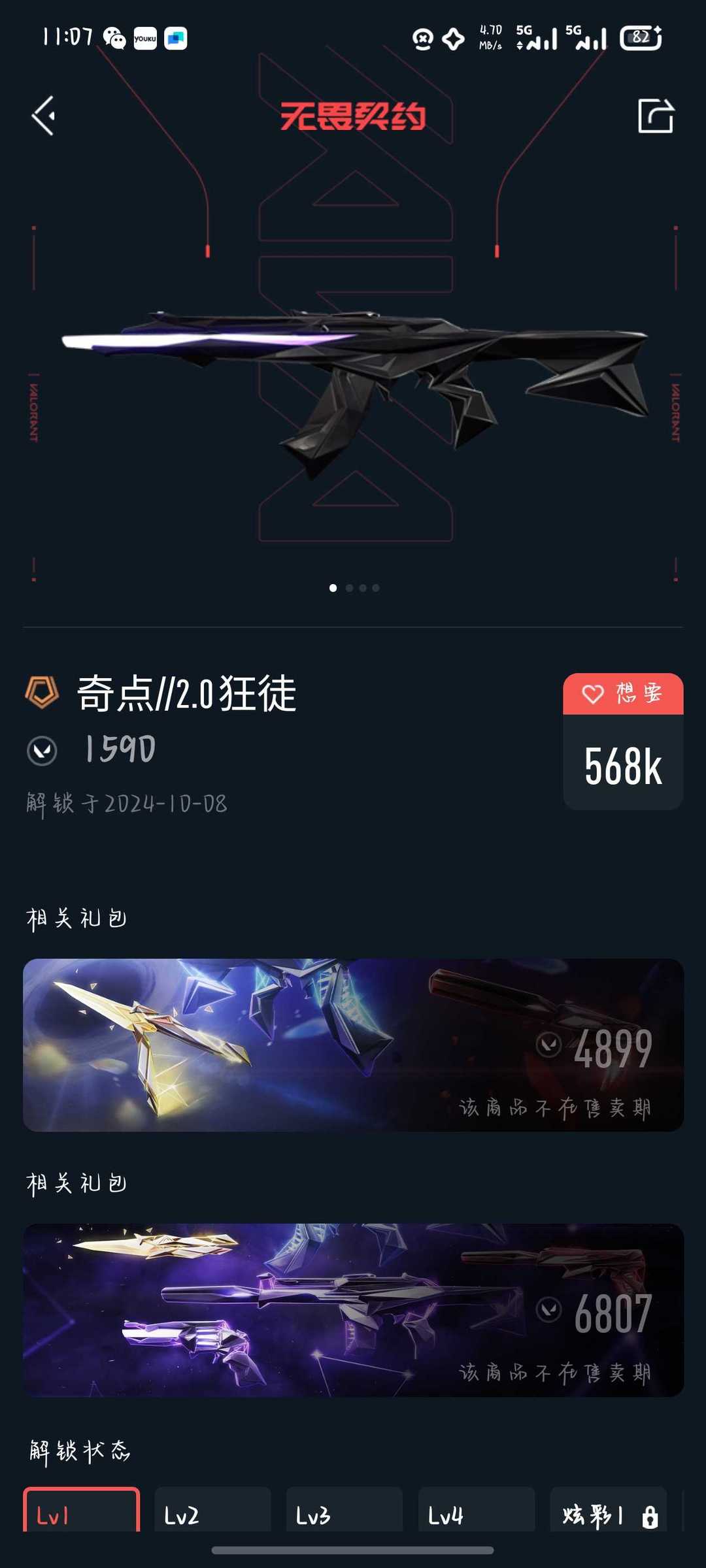Select the locked 炫彩1 variant
This screenshot has height=1568, width=706.
(609, 1512)
